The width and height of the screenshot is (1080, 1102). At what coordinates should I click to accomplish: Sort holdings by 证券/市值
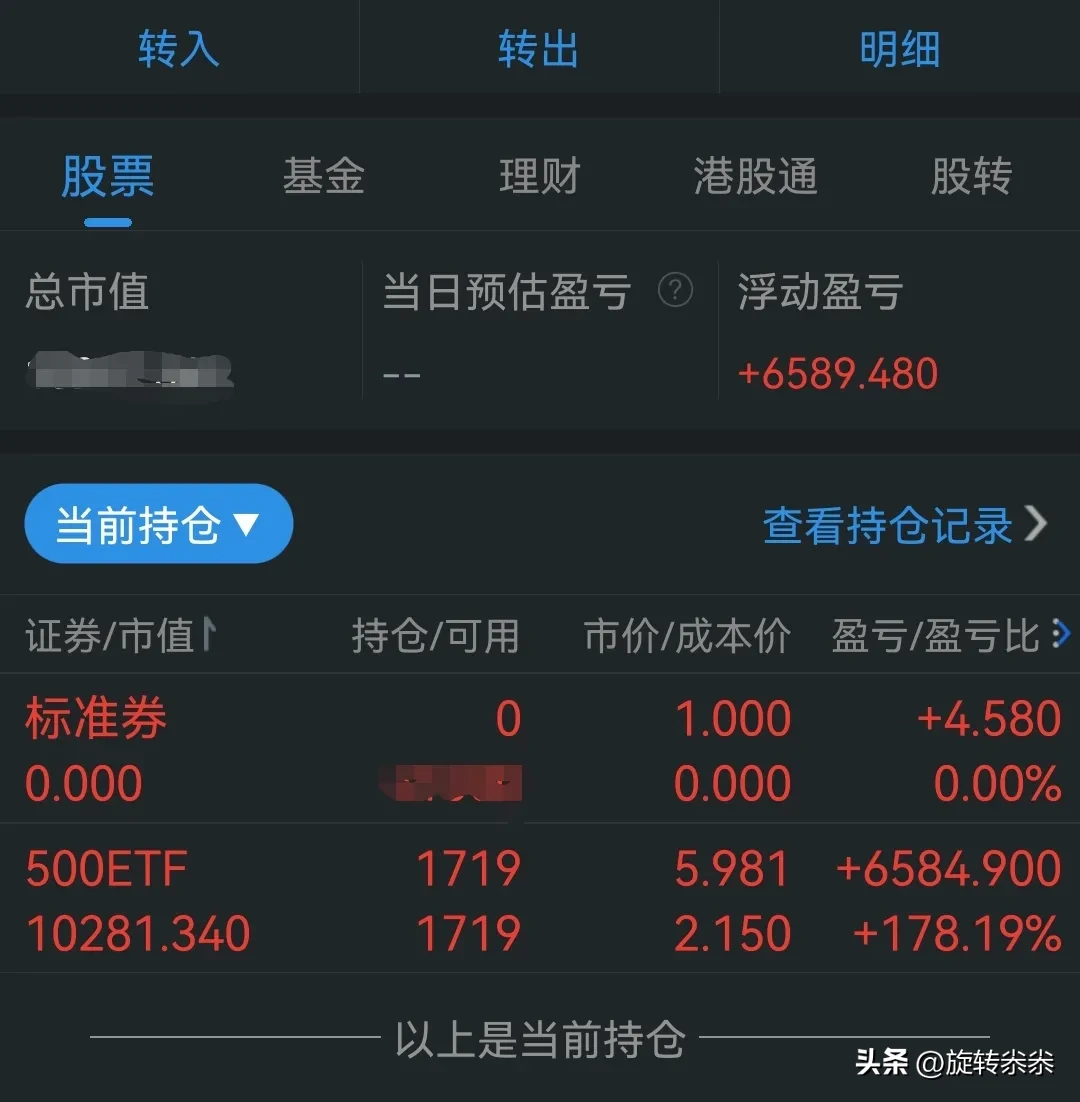[x=120, y=635]
